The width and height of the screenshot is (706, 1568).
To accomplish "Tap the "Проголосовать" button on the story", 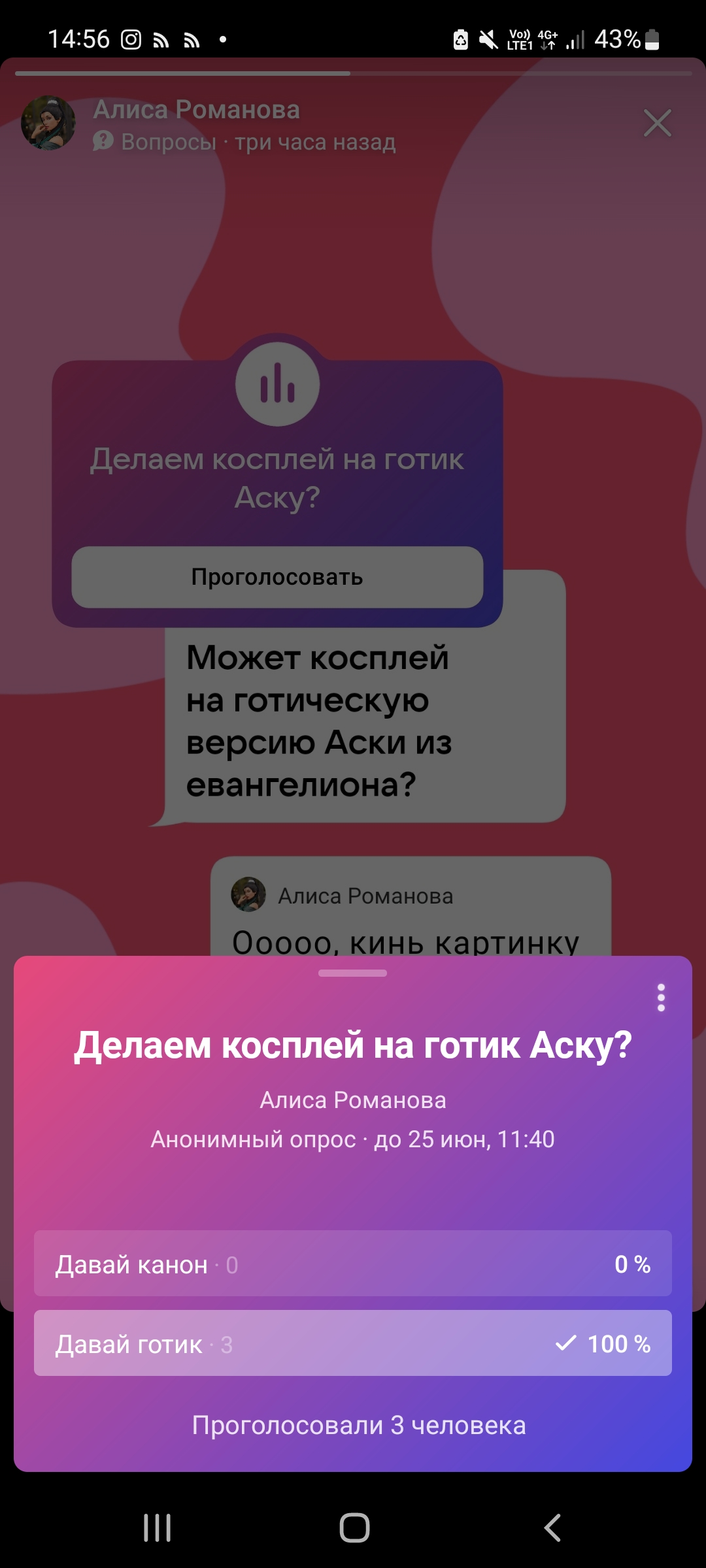I will tap(277, 577).
